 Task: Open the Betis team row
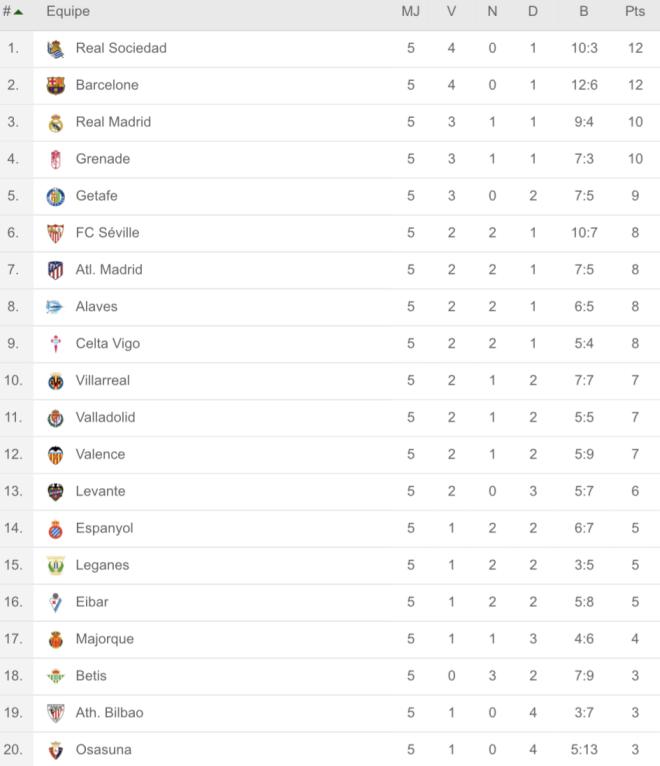coord(91,677)
